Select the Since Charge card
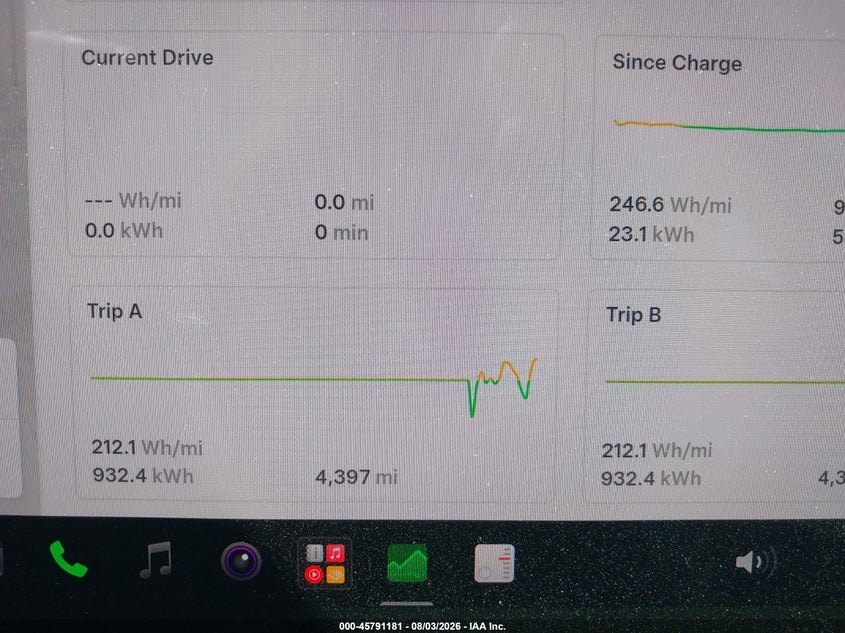This screenshot has height=633, width=845. click(719, 149)
